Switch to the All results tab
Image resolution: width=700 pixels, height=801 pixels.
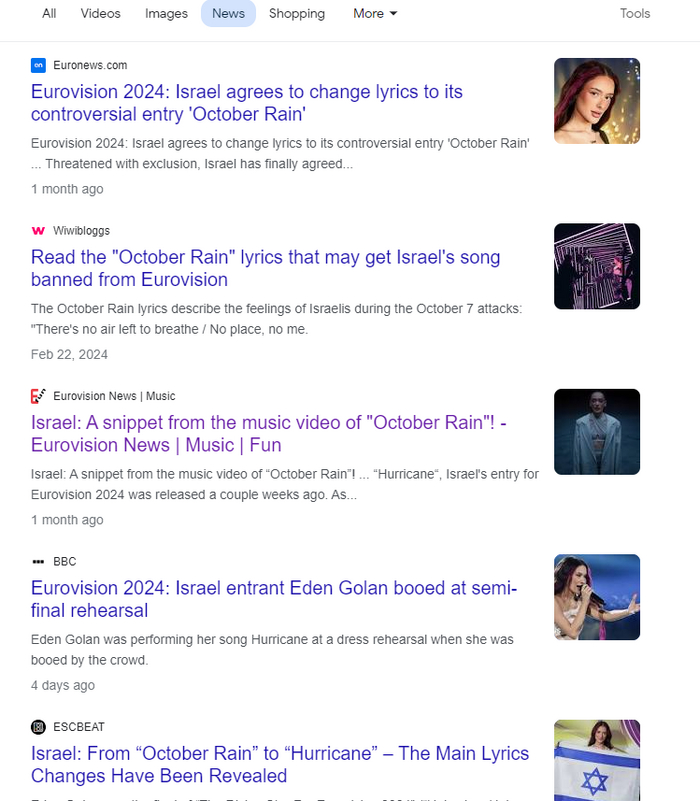click(49, 13)
